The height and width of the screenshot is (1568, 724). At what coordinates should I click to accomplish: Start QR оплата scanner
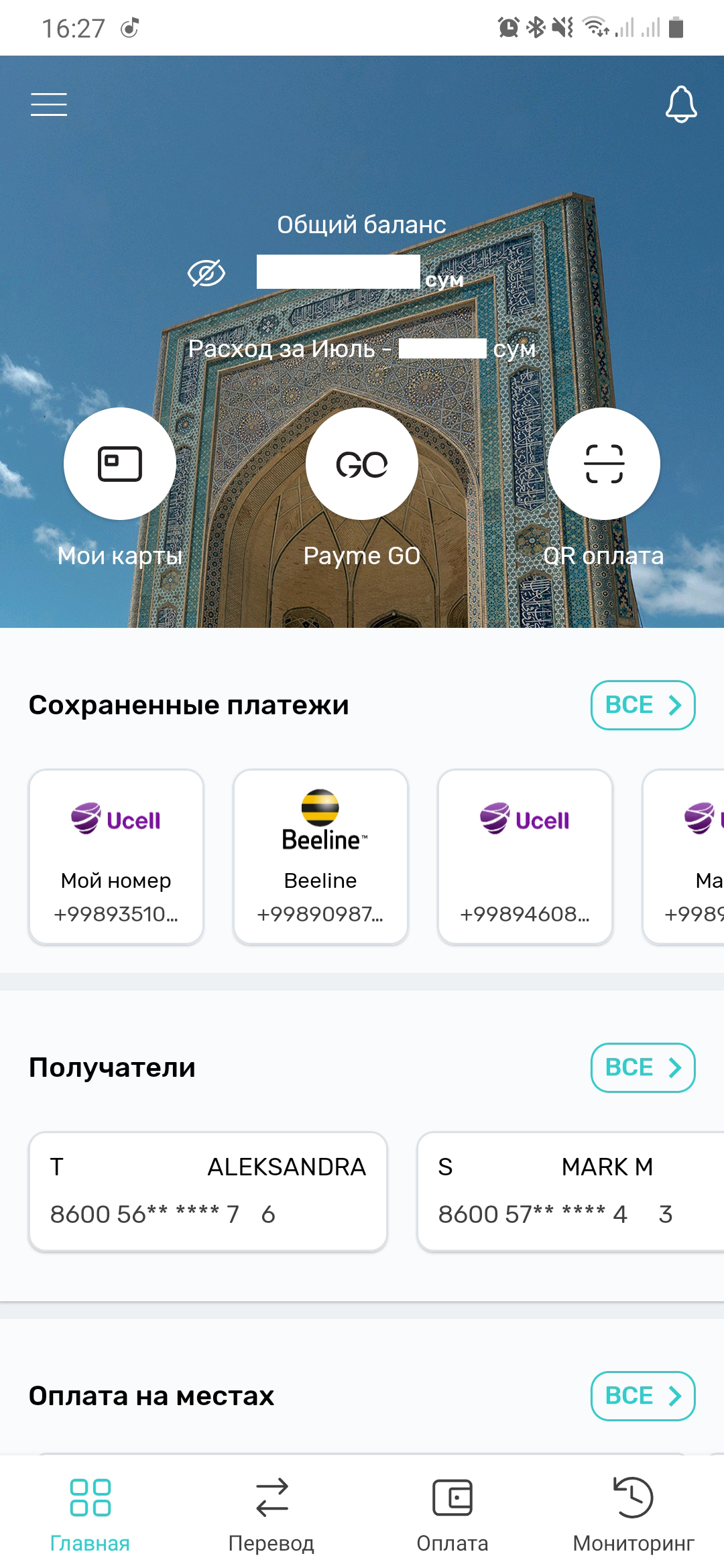(x=603, y=464)
